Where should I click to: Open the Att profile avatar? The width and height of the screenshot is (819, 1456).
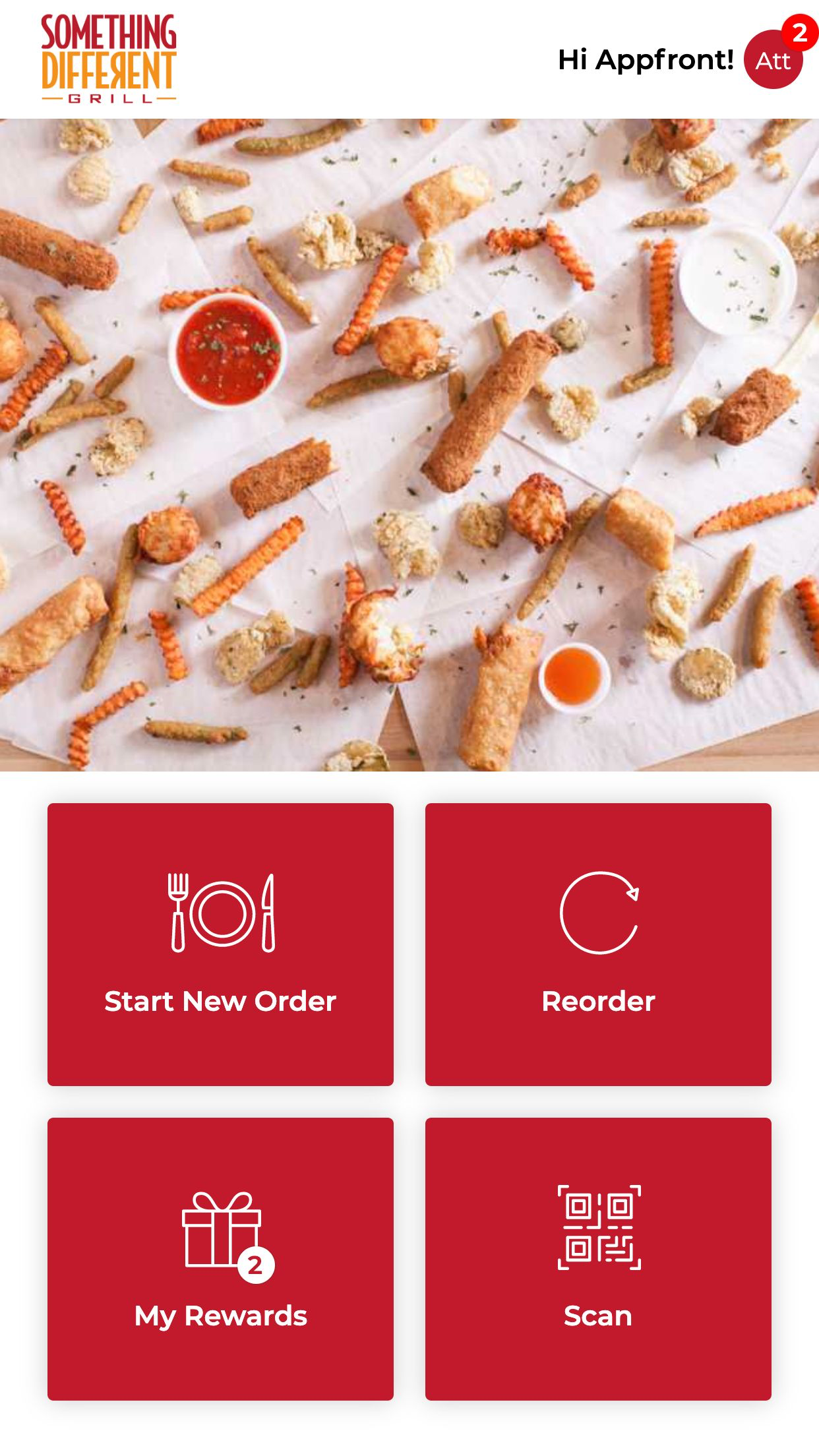coord(773,59)
